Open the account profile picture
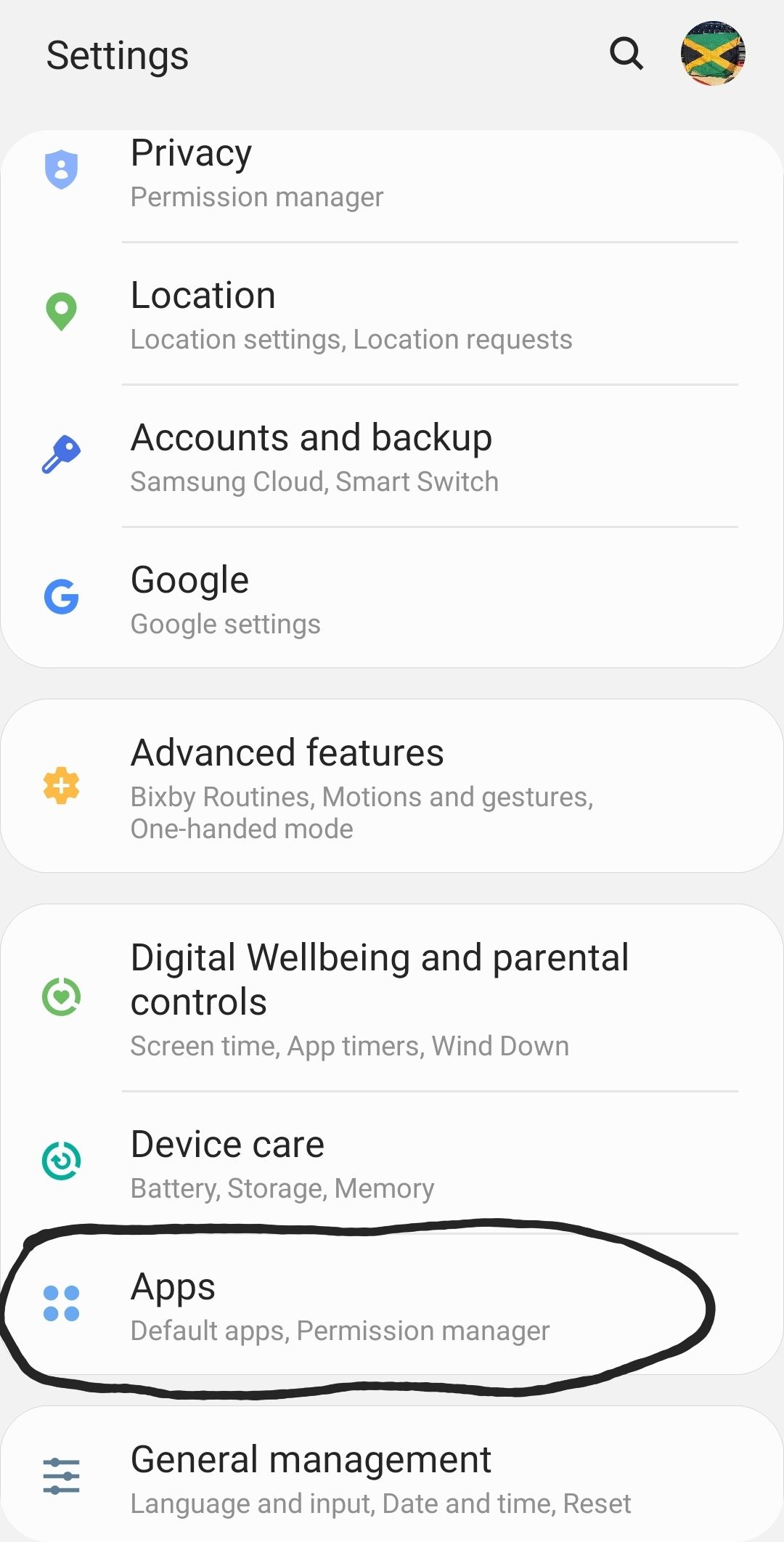Viewport: 784px width, 1542px height. [x=713, y=54]
